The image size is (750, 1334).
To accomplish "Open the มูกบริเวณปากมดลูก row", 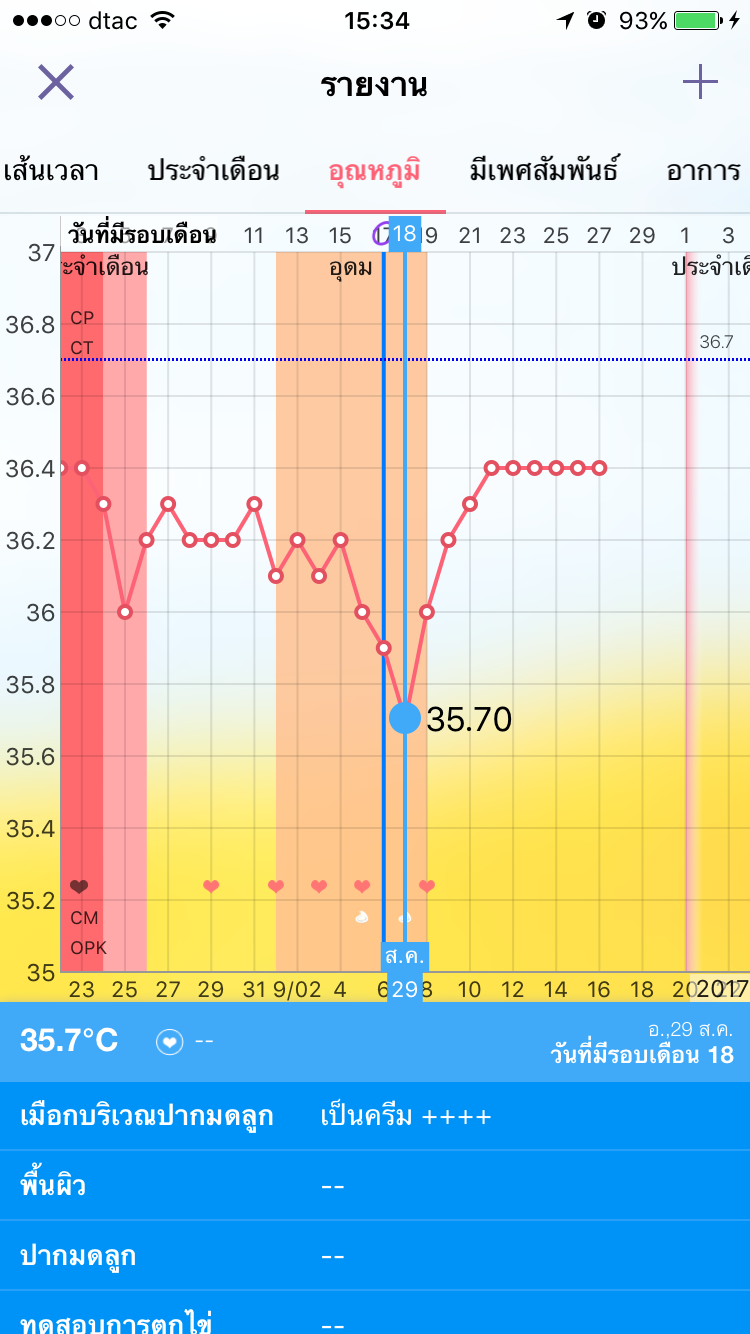I will click(375, 1115).
